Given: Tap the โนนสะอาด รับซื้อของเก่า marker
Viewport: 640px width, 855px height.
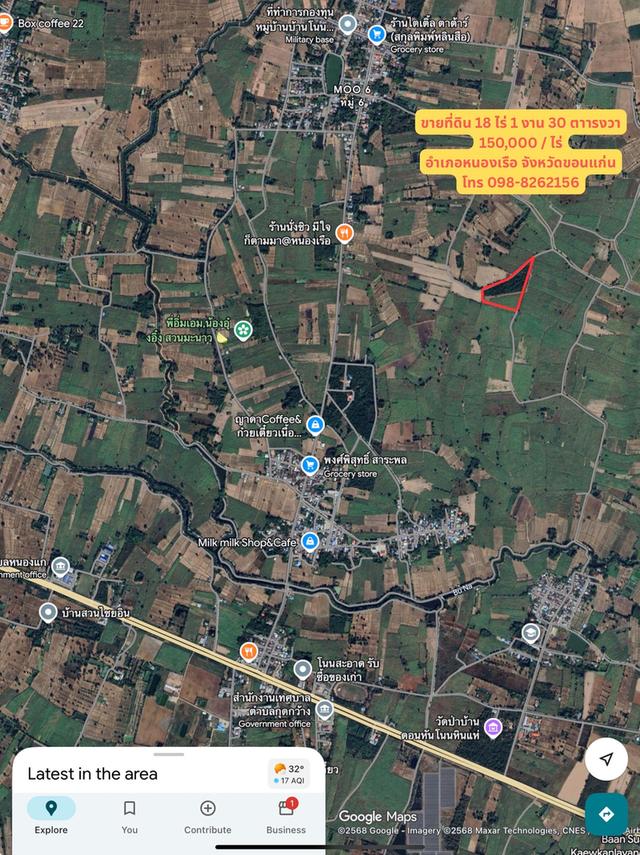Looking at the screenshot, I should 303,669.
